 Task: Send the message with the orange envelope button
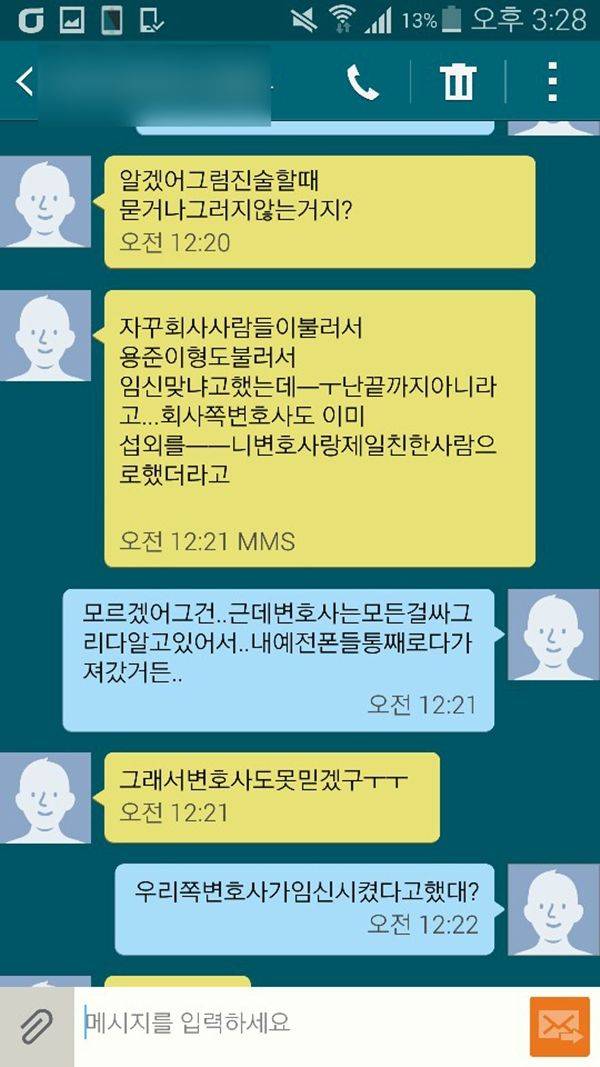coord(559,1026)
